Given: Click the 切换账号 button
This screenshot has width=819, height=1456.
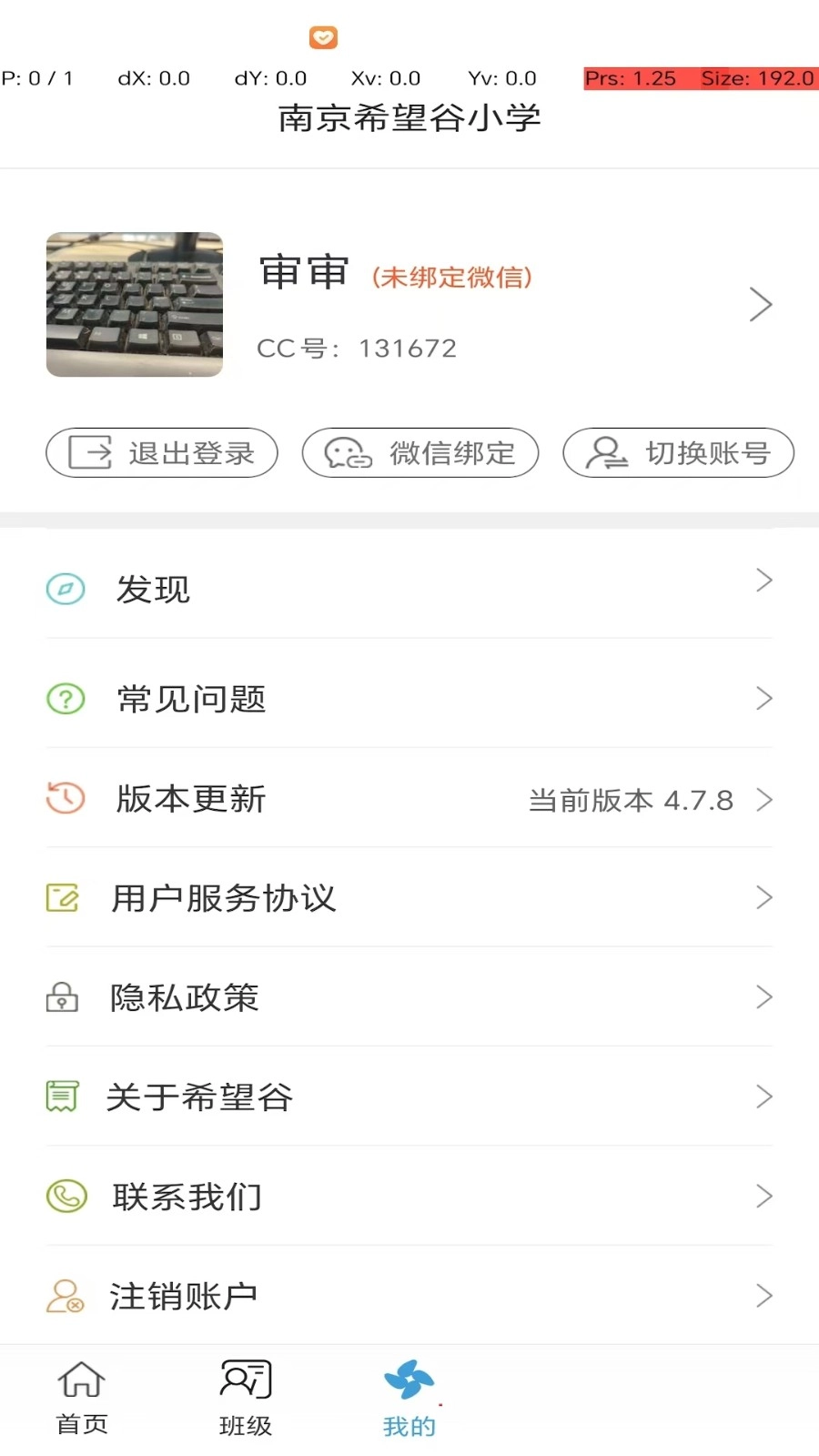Looking at the screenshot, I should [678, 453].
